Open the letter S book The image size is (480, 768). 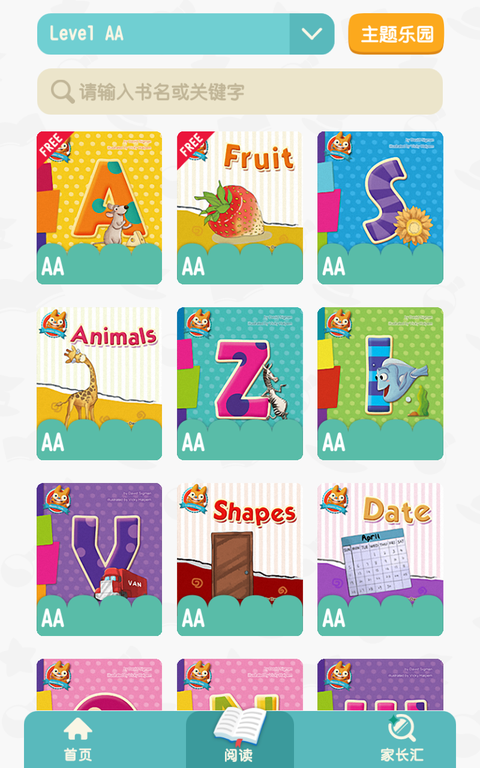[381, 208]
